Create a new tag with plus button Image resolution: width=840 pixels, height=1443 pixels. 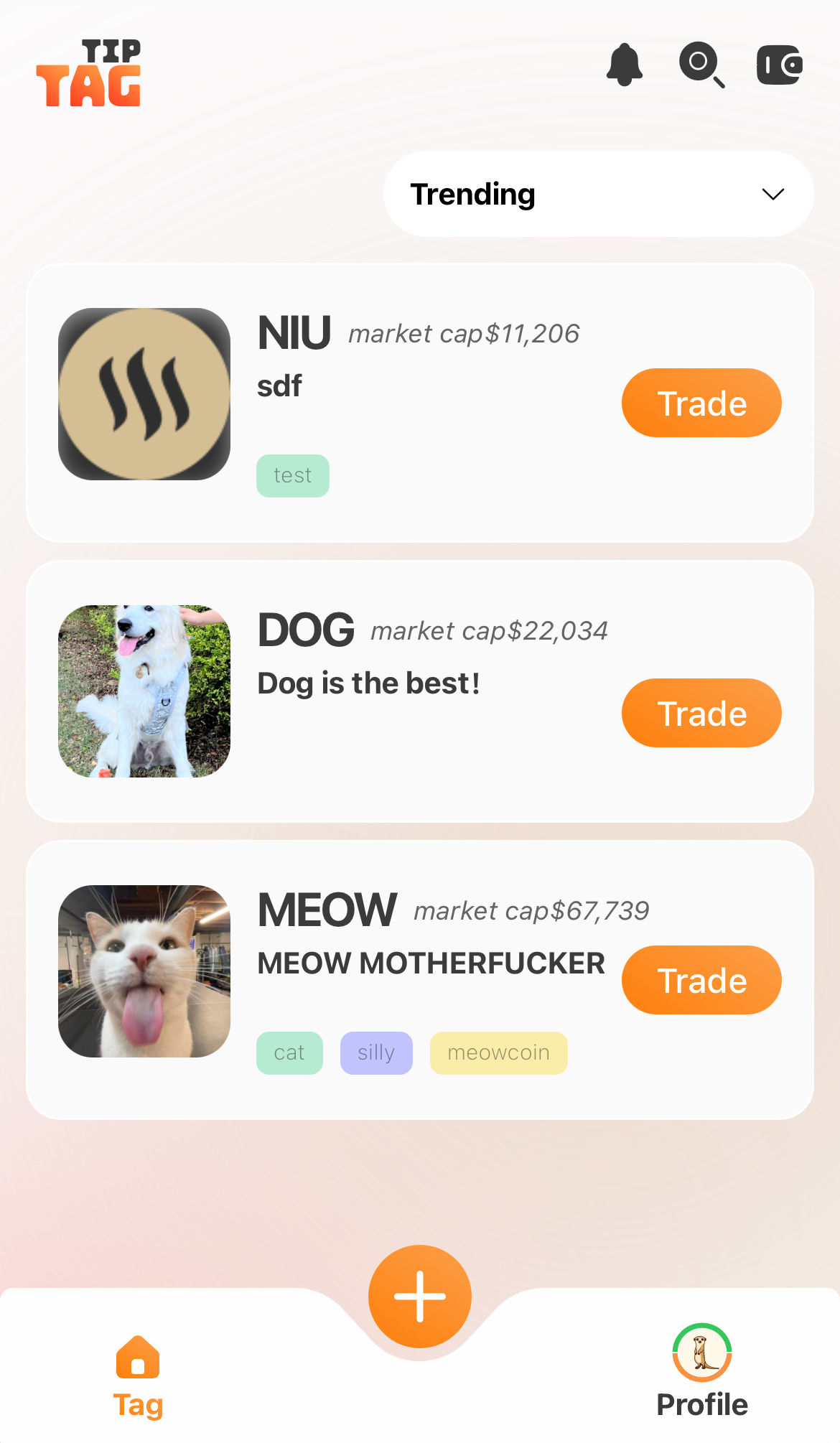pos(420,1297)
